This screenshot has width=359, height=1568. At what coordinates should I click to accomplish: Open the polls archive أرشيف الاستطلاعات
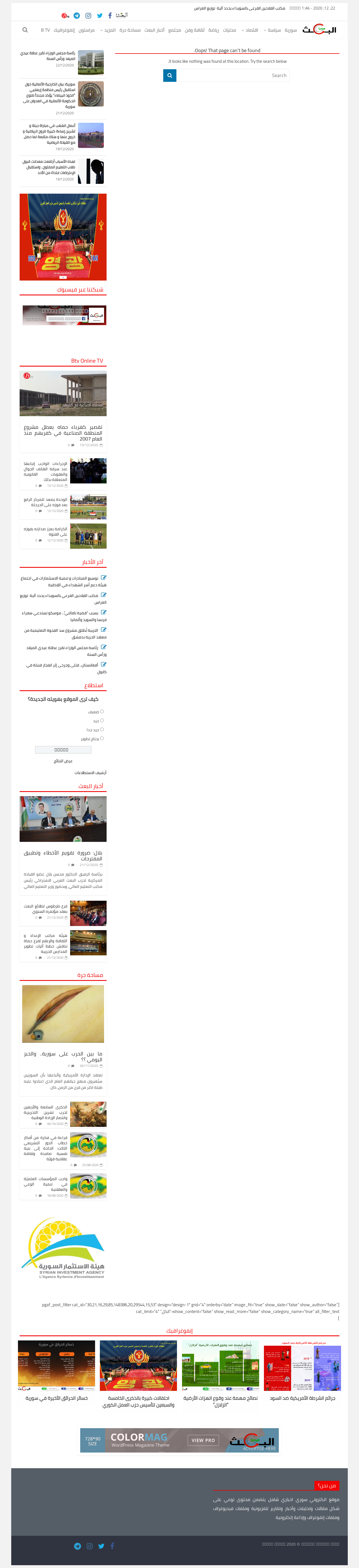(x=90, y=772)
